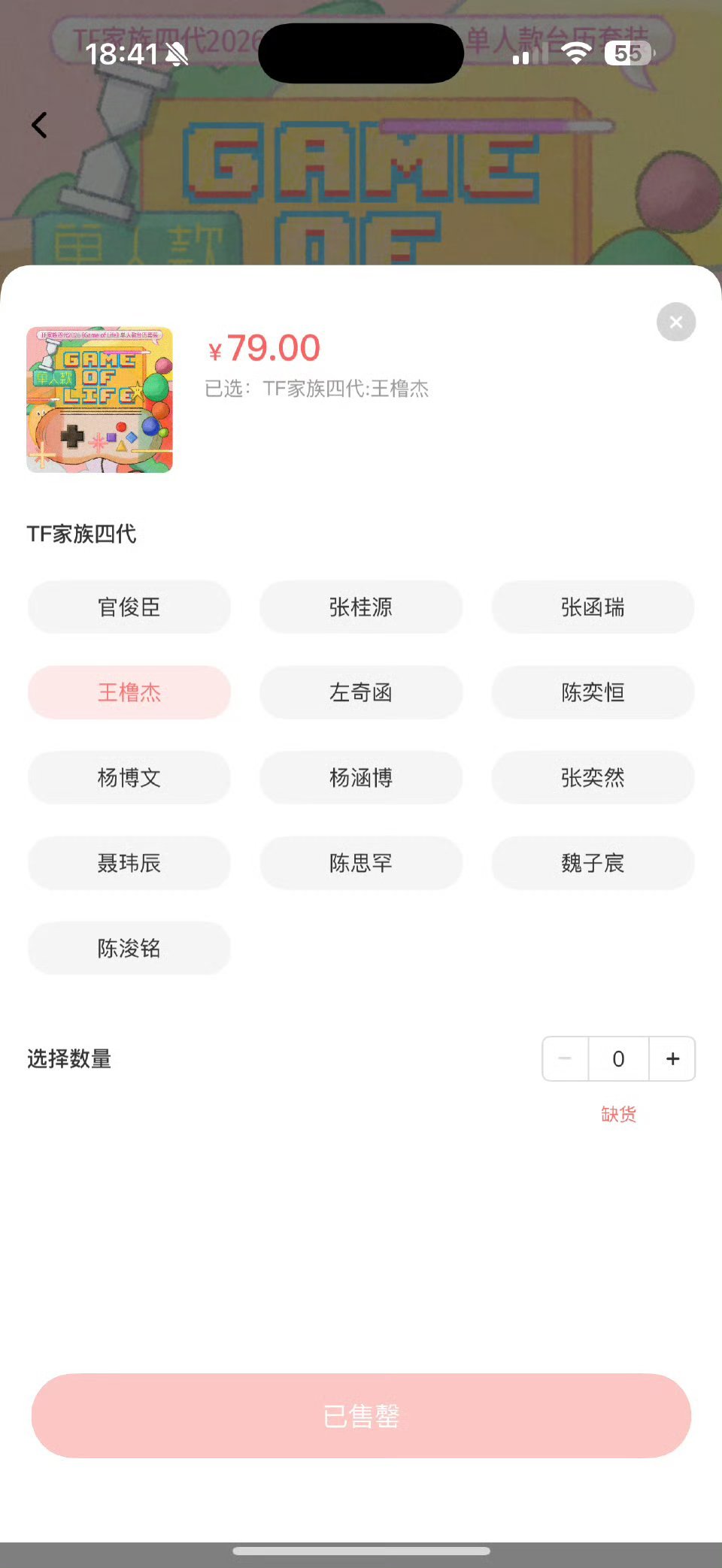Increase quantity with the plus button
This screenshot has height=1568, width=722.
pos(672,1059)
